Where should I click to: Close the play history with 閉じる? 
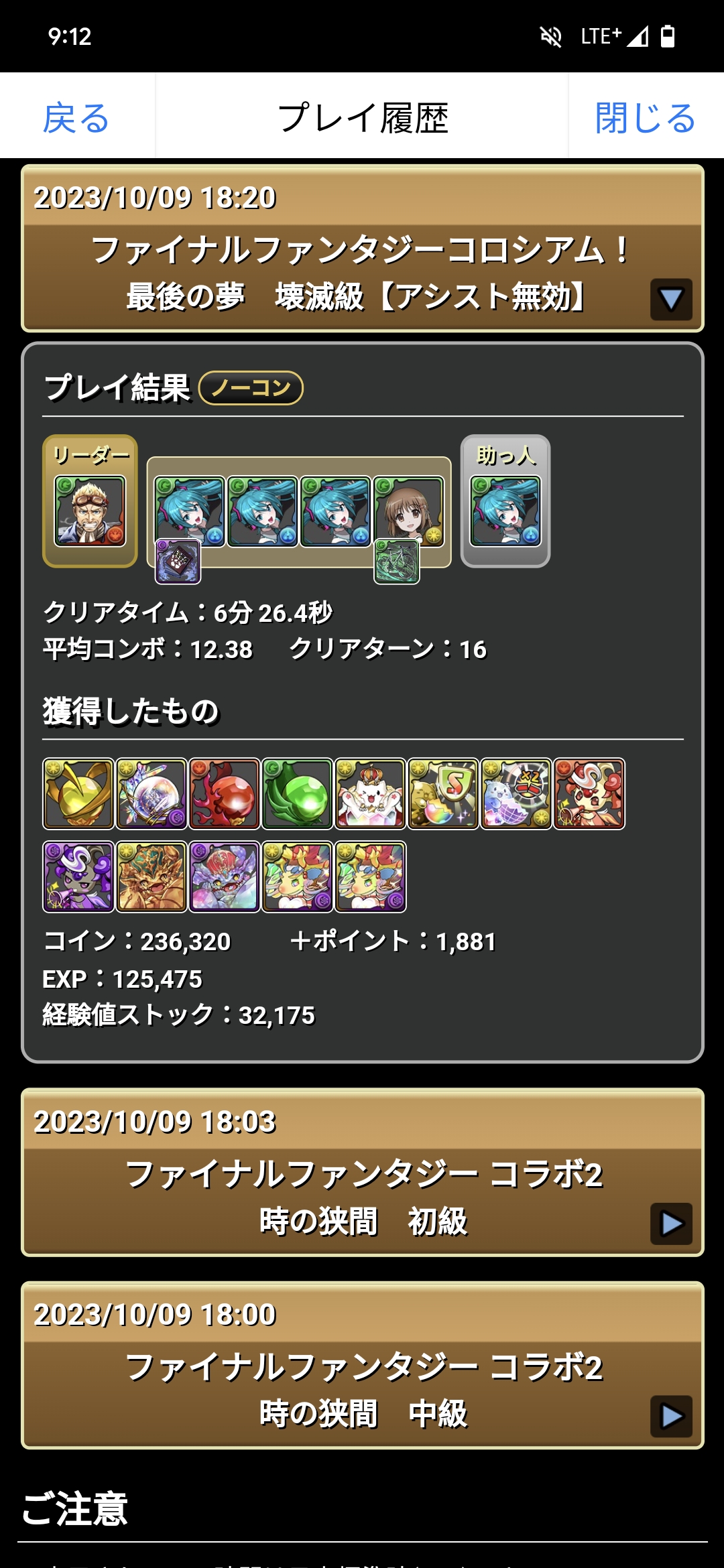tap(645, 118)
